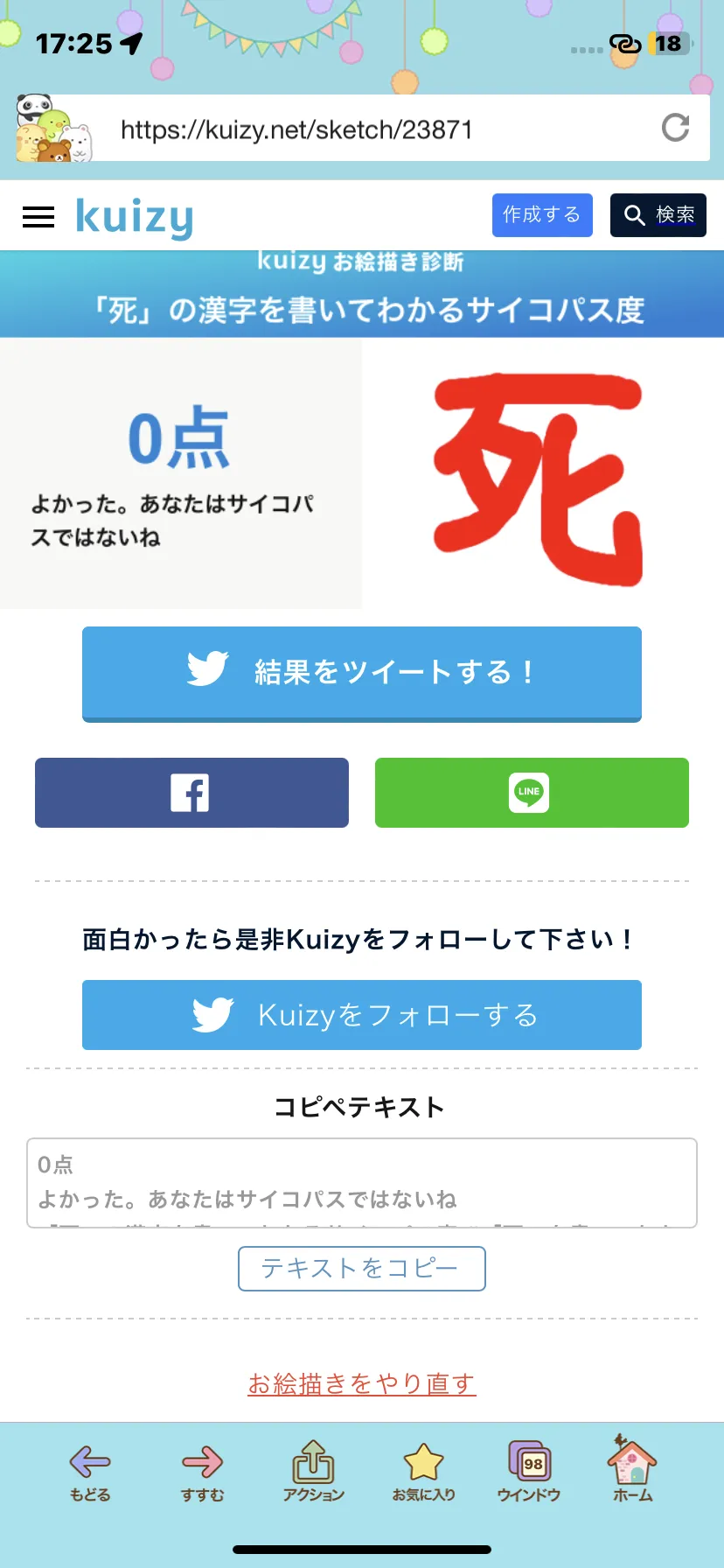Share the result on Facebook

191,793
